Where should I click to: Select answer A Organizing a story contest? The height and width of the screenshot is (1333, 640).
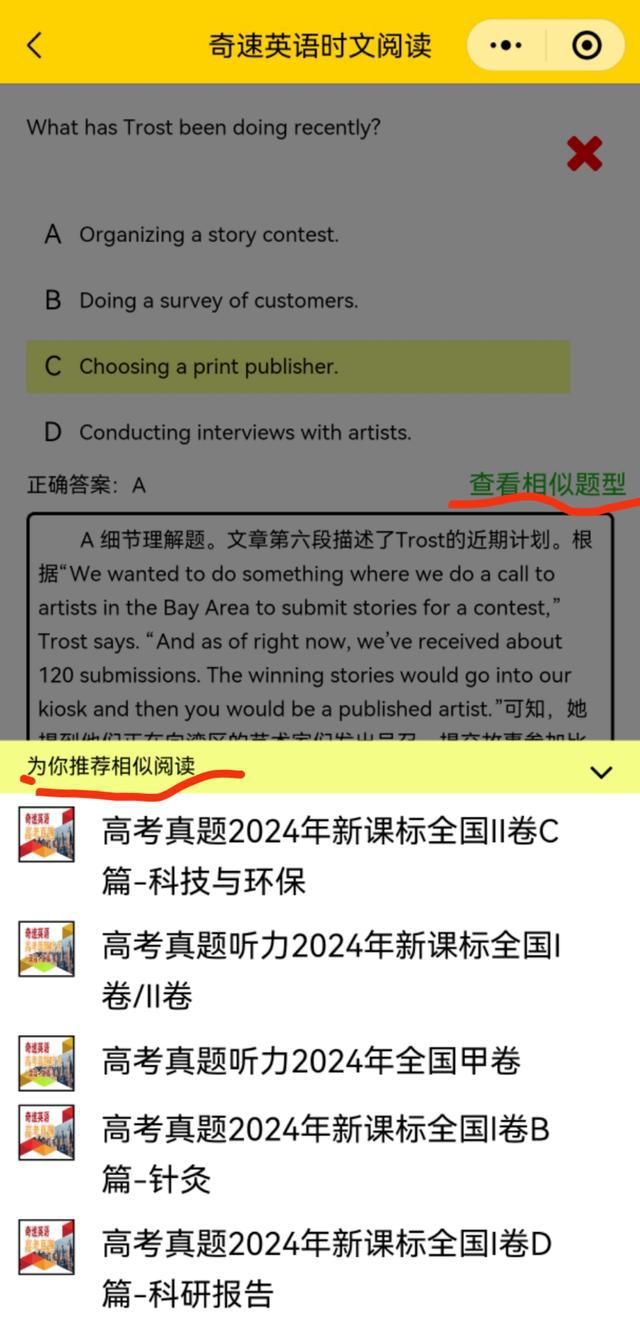(x=209, y=235)
